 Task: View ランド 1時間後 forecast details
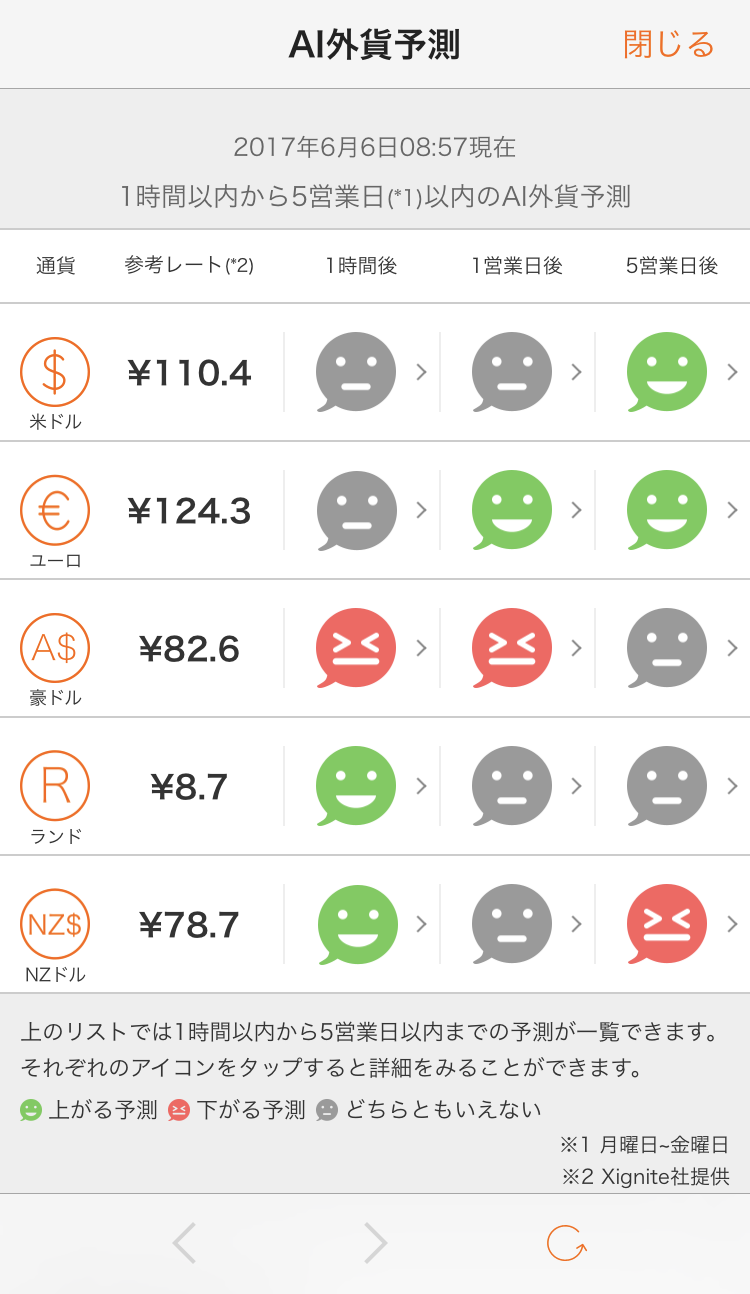[356, 786]
